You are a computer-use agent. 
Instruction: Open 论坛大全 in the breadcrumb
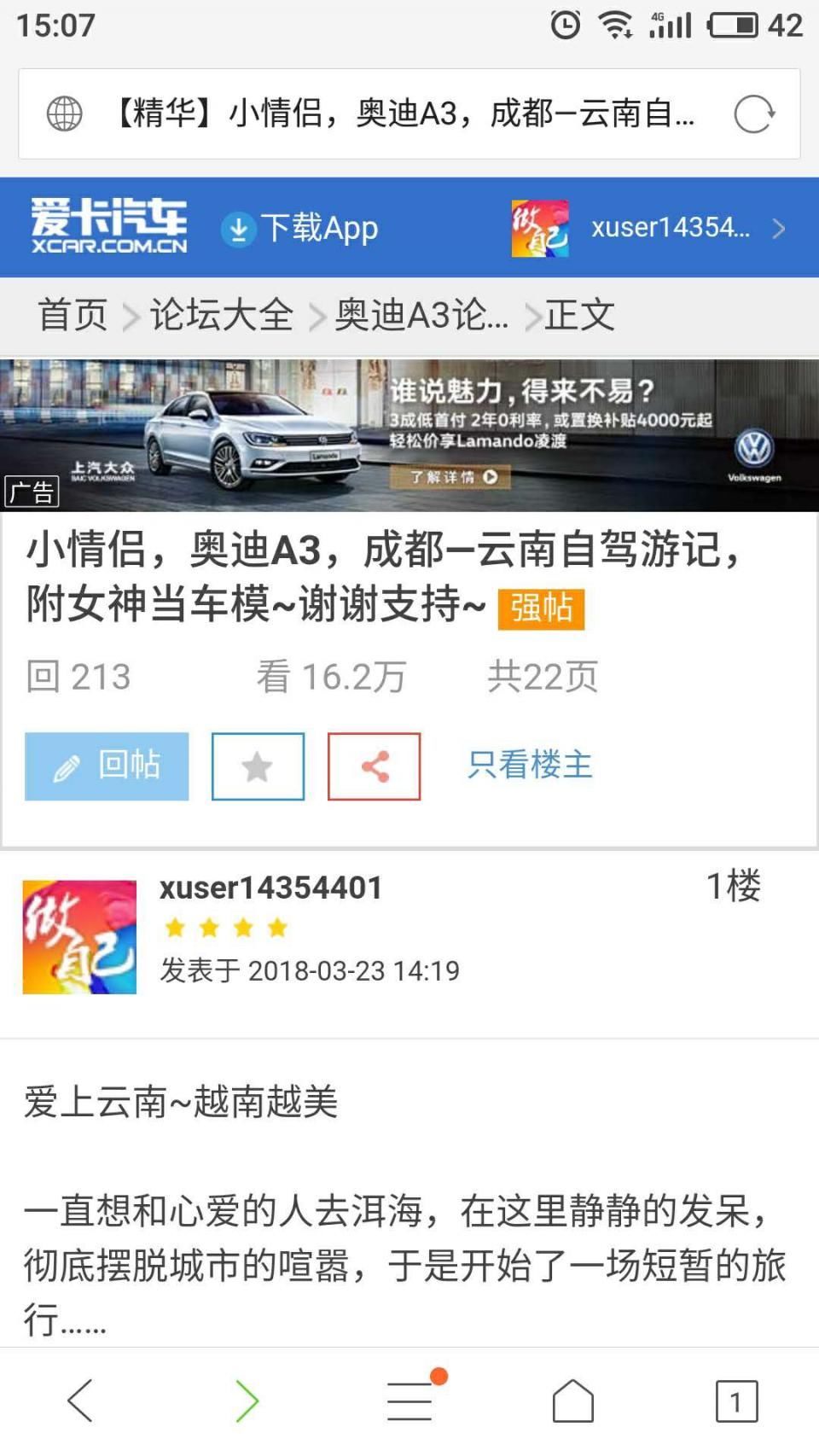point(222,316)
